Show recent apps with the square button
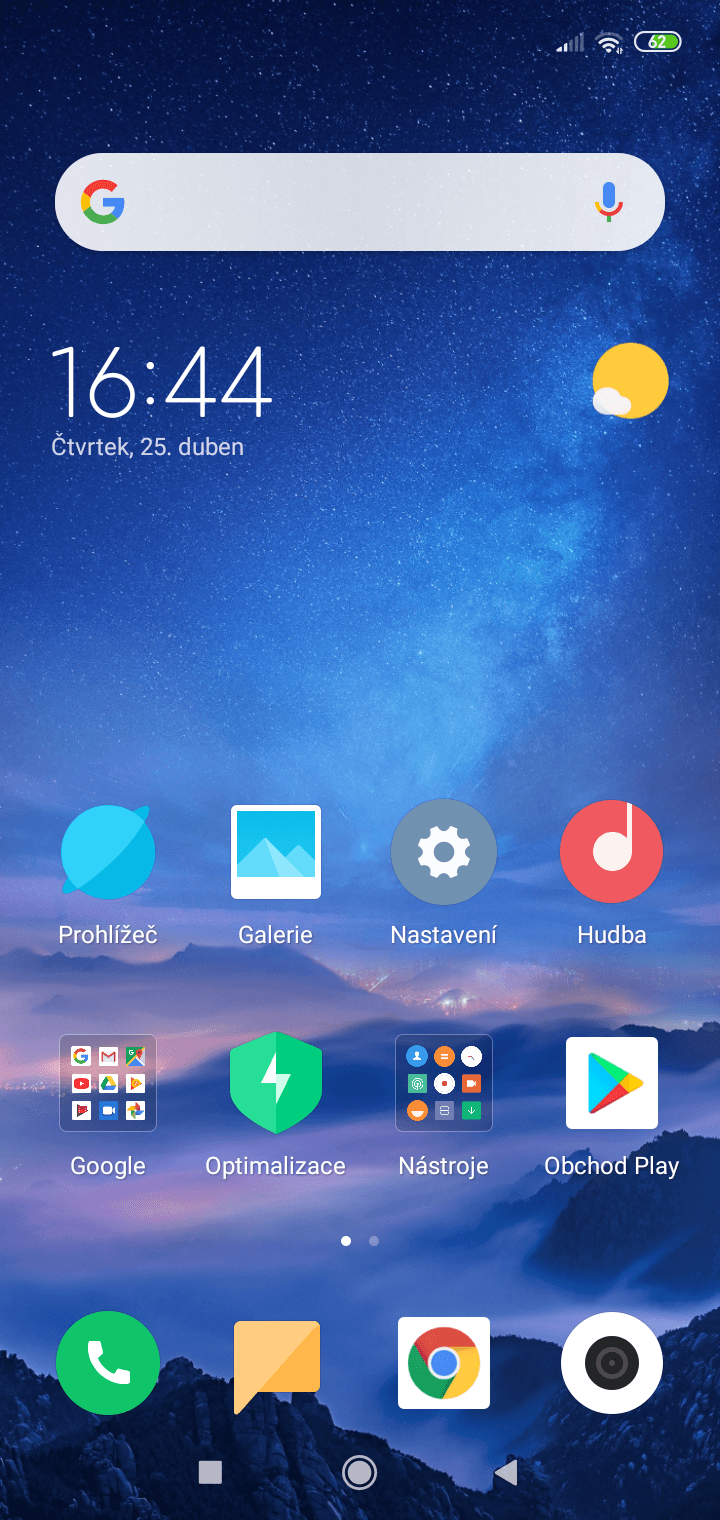Viewport: 720px width, 1520px height. click(x=210, y=1472)
